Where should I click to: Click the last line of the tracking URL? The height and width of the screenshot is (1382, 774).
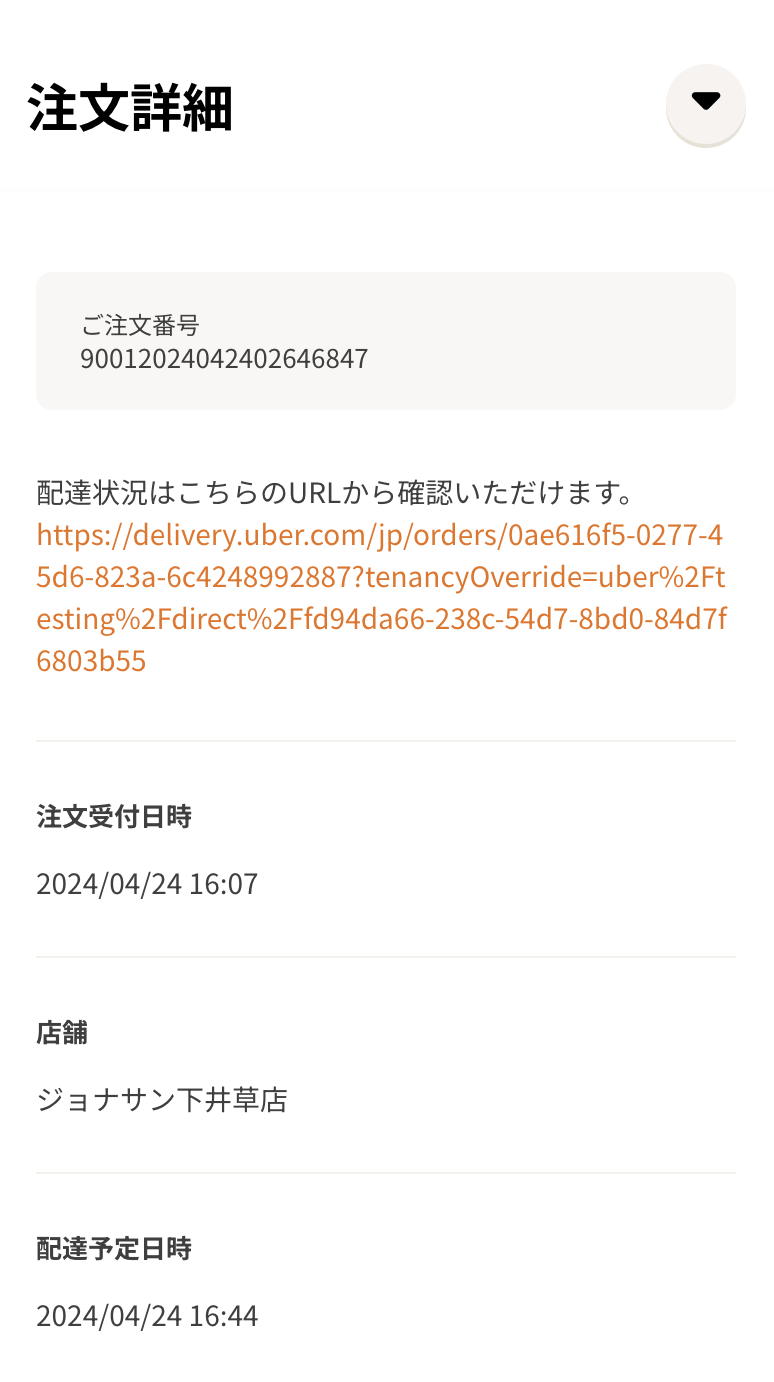90,660
